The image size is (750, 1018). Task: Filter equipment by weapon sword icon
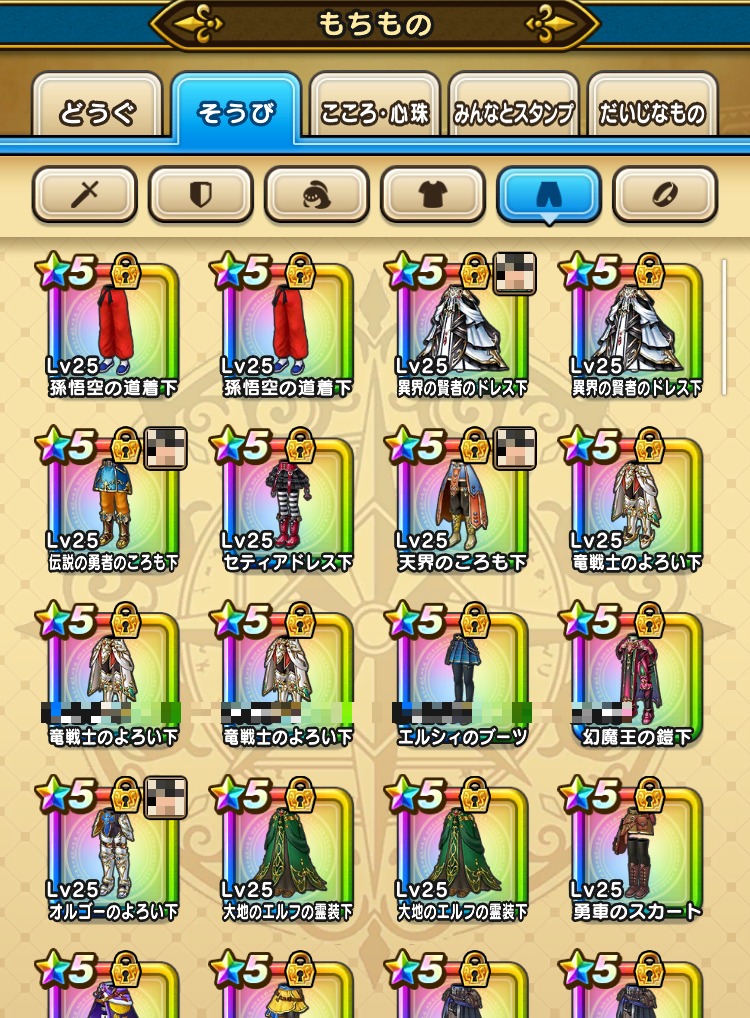tap(85, 194)
